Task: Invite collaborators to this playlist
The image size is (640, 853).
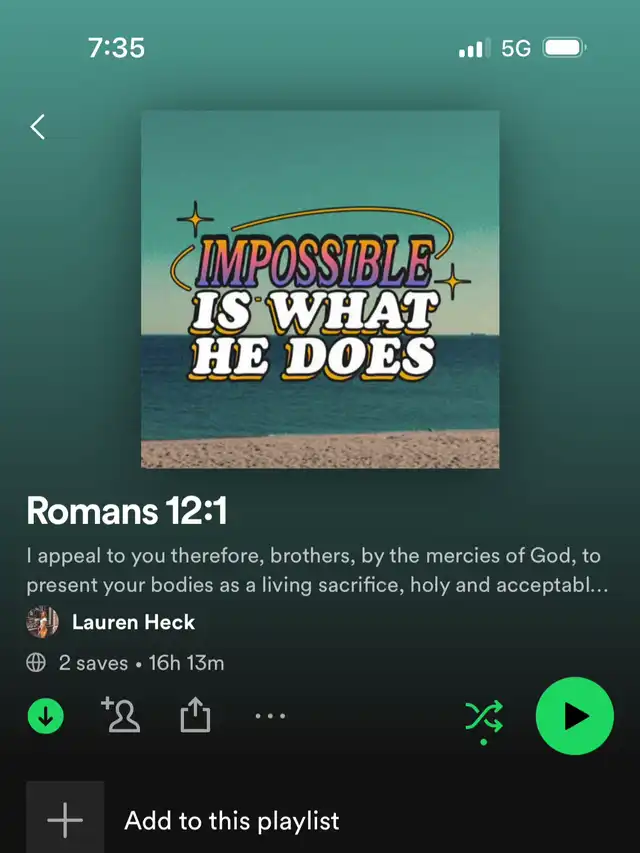Action: tap(120, 716)
